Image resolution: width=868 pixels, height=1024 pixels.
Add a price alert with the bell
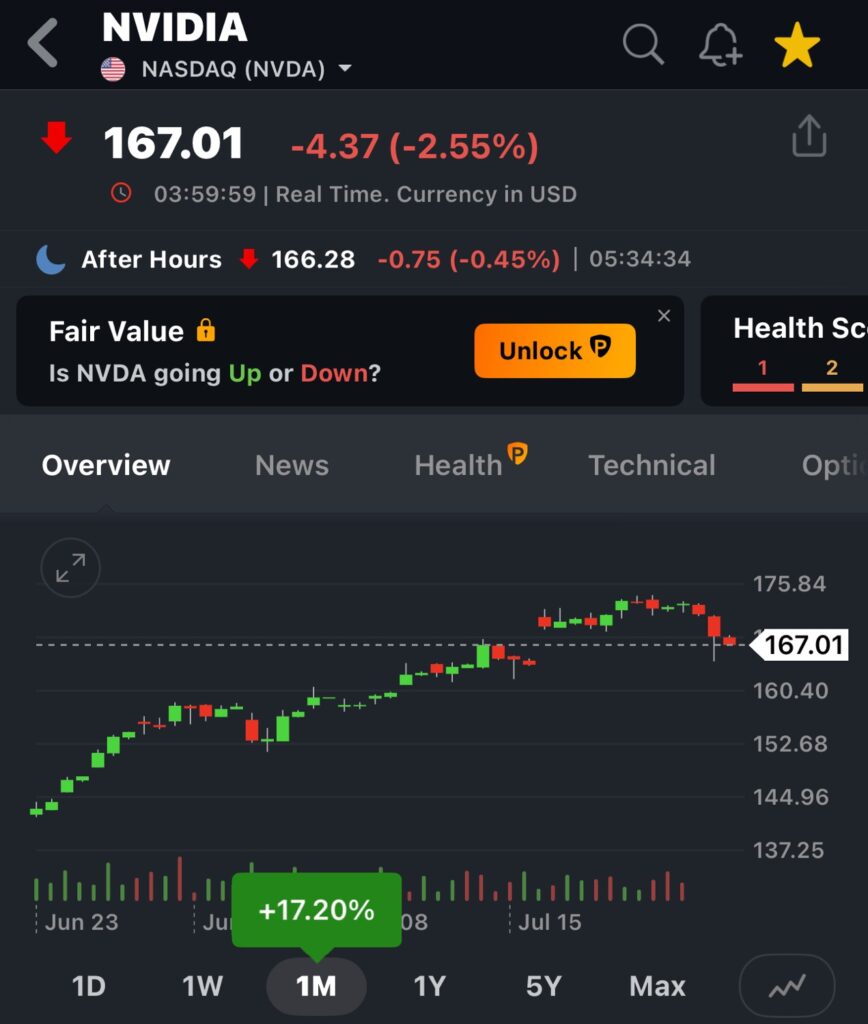(720, 45)
